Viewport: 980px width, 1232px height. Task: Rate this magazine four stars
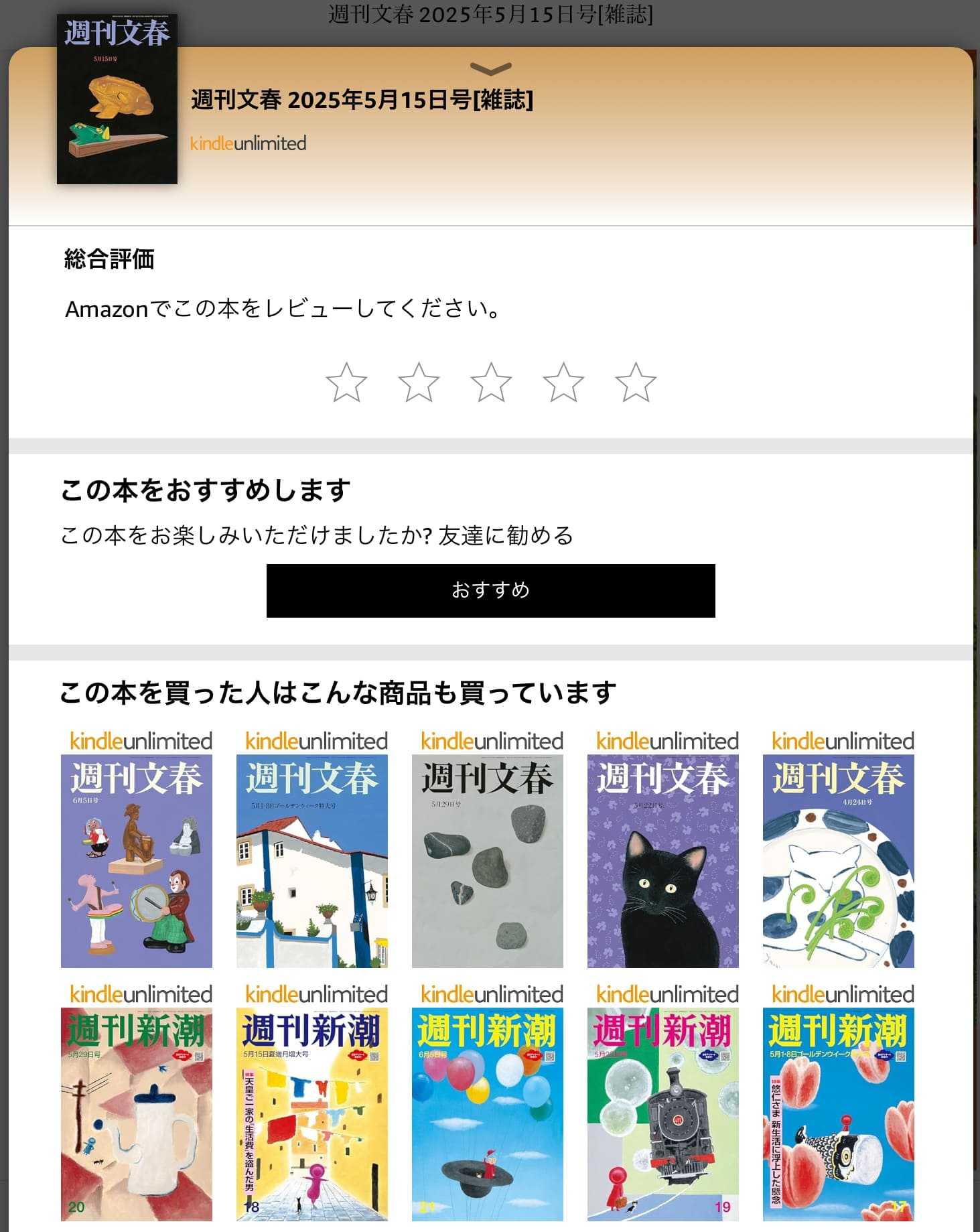[563, 383]
